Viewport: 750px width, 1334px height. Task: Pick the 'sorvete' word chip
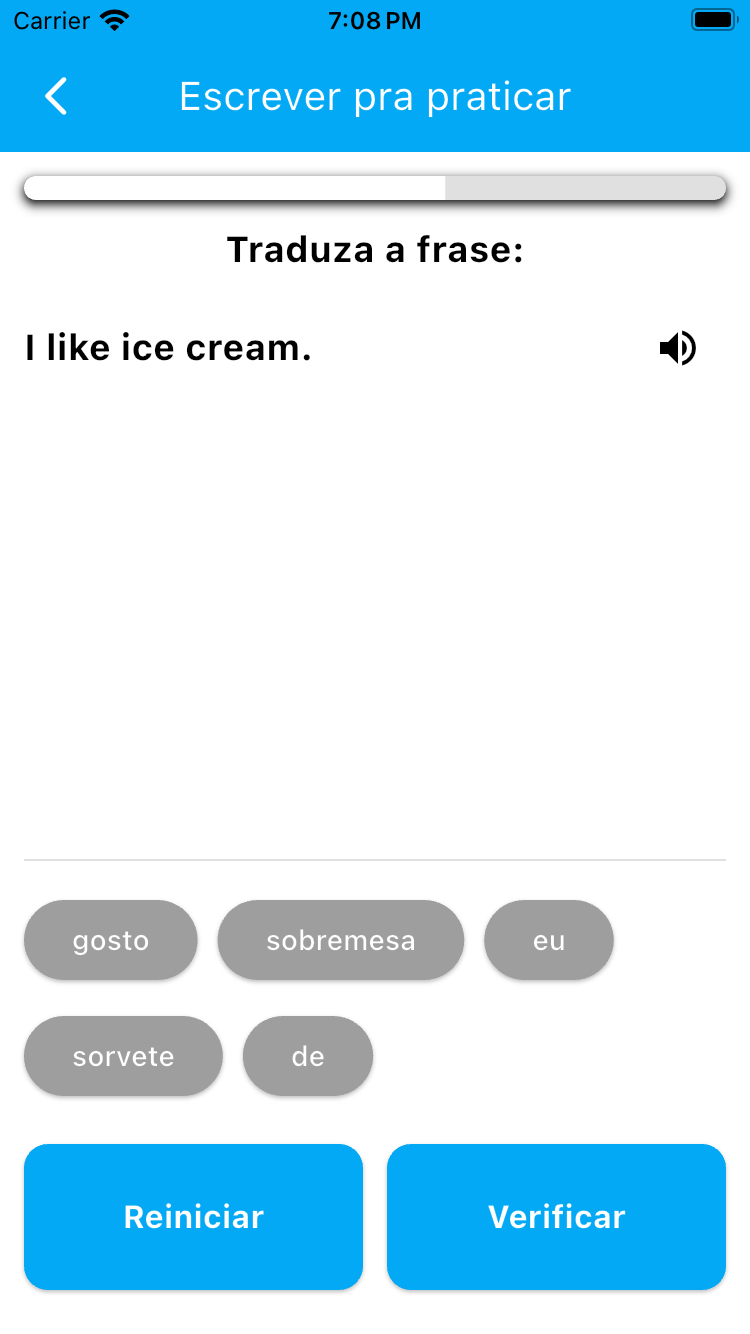(124, 1056)
